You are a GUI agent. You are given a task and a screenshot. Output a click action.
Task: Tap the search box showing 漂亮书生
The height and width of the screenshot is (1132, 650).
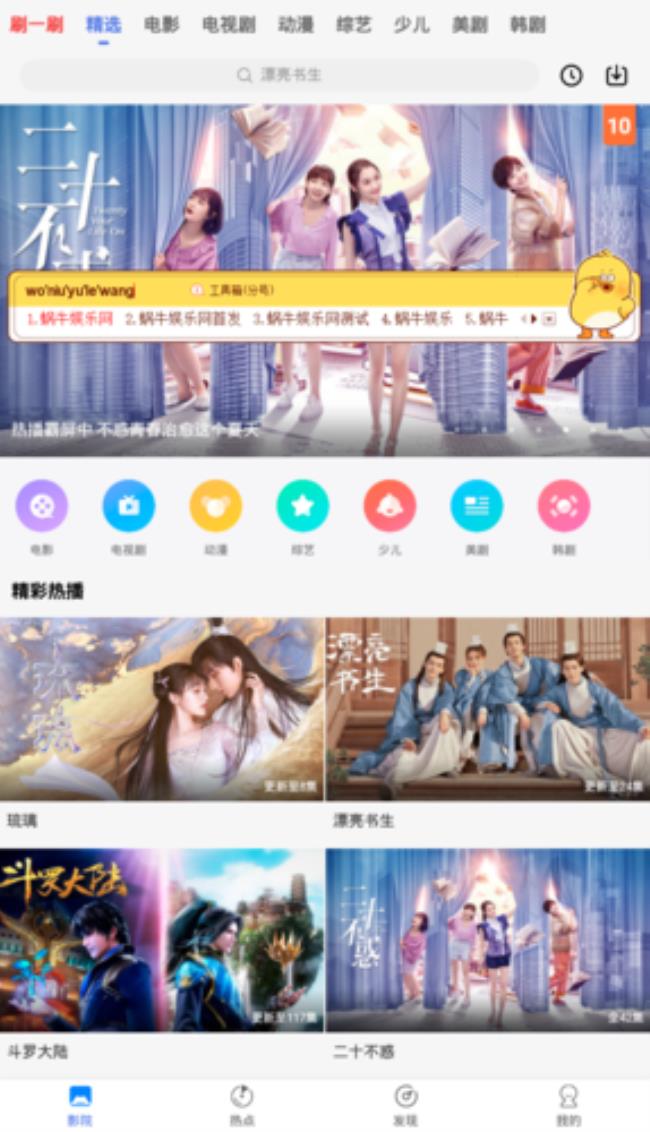point(280,75)
